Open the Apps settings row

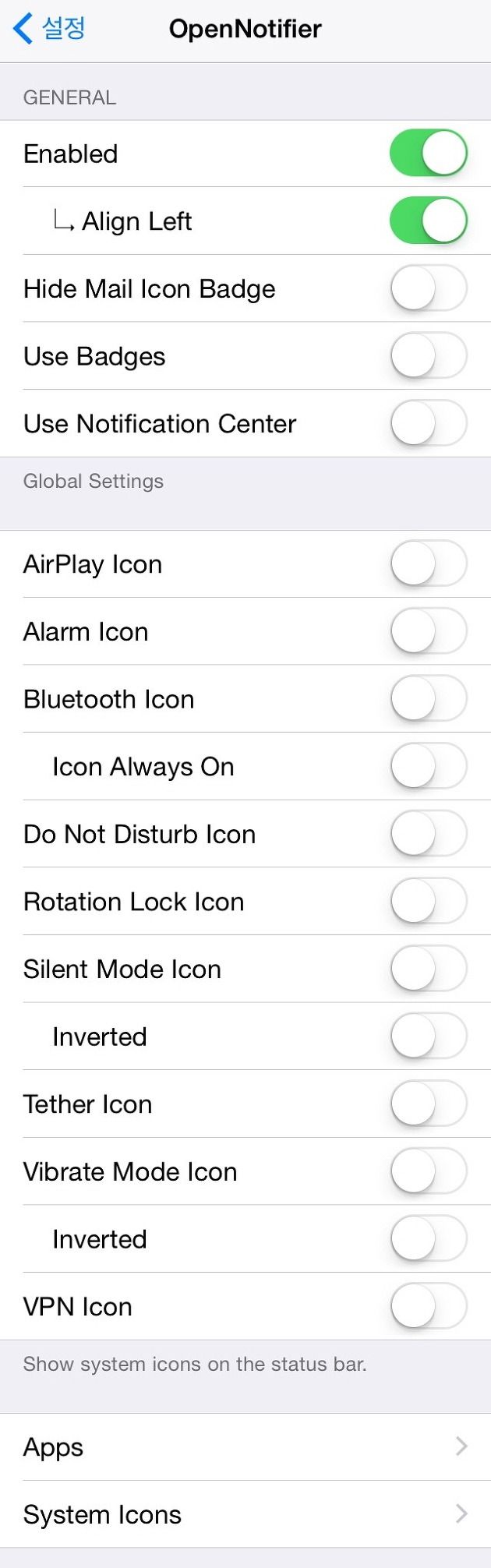coord(245,1447)
